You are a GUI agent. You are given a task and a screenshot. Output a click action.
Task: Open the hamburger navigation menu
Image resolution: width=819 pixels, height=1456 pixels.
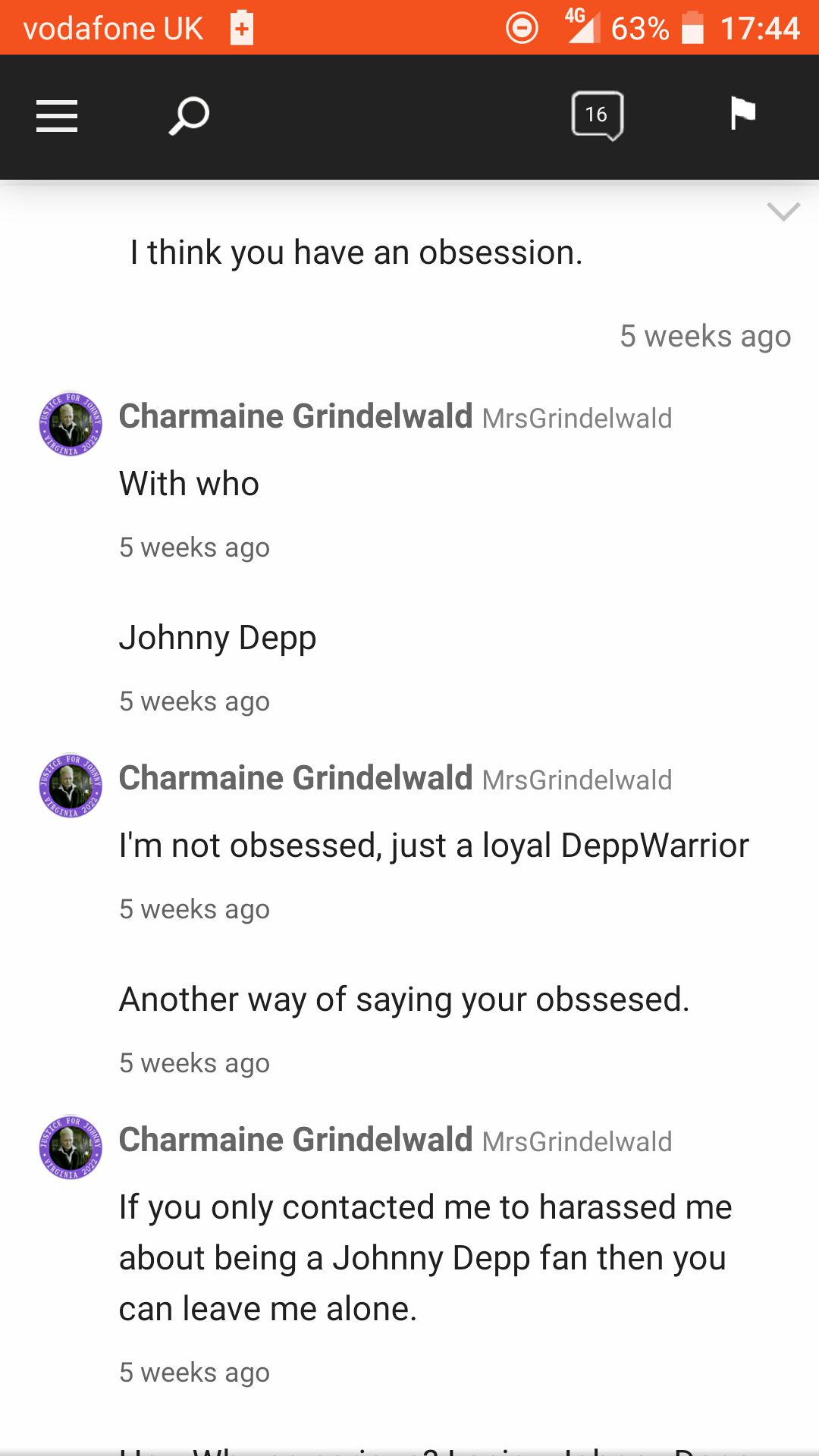(x=57, y=116)
